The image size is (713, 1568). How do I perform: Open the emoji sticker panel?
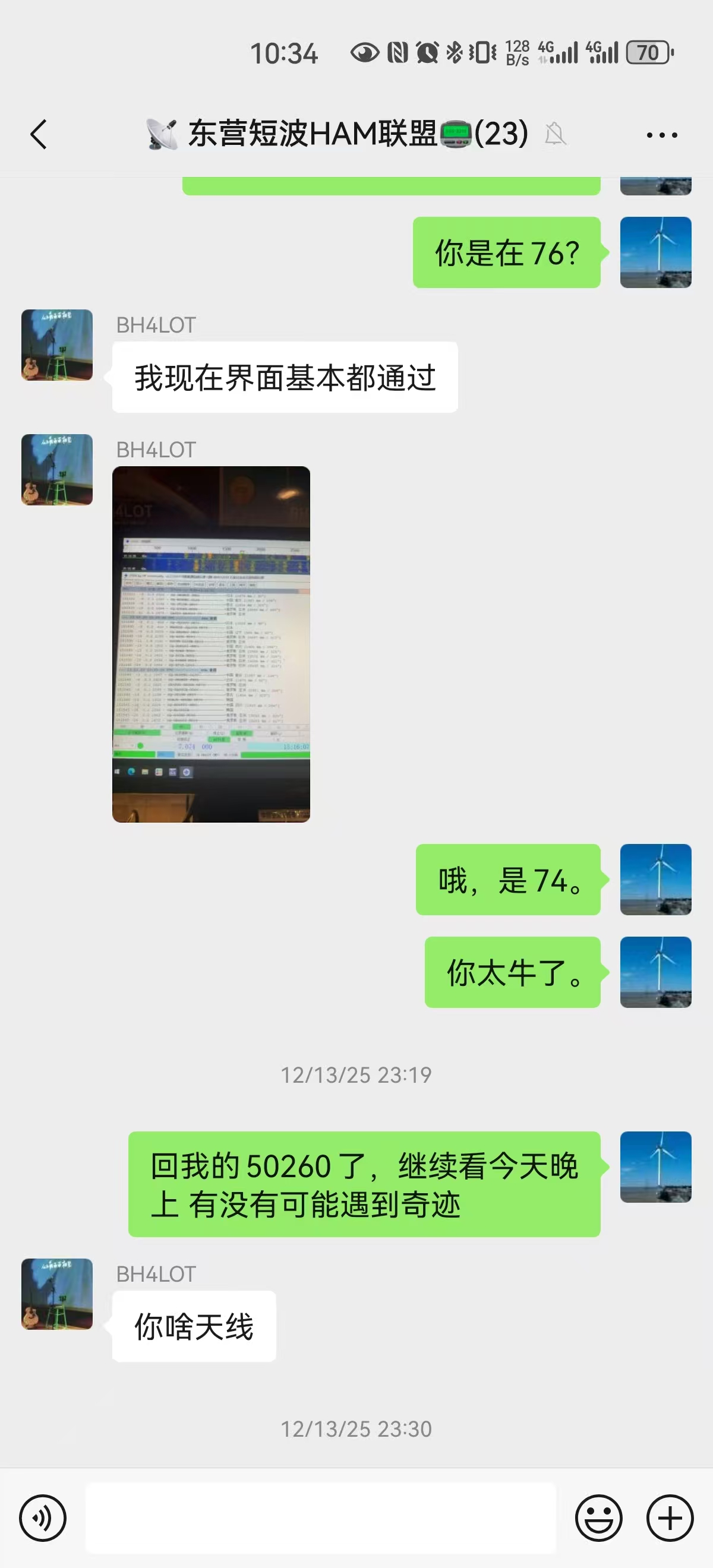[x=598, y=1518]
